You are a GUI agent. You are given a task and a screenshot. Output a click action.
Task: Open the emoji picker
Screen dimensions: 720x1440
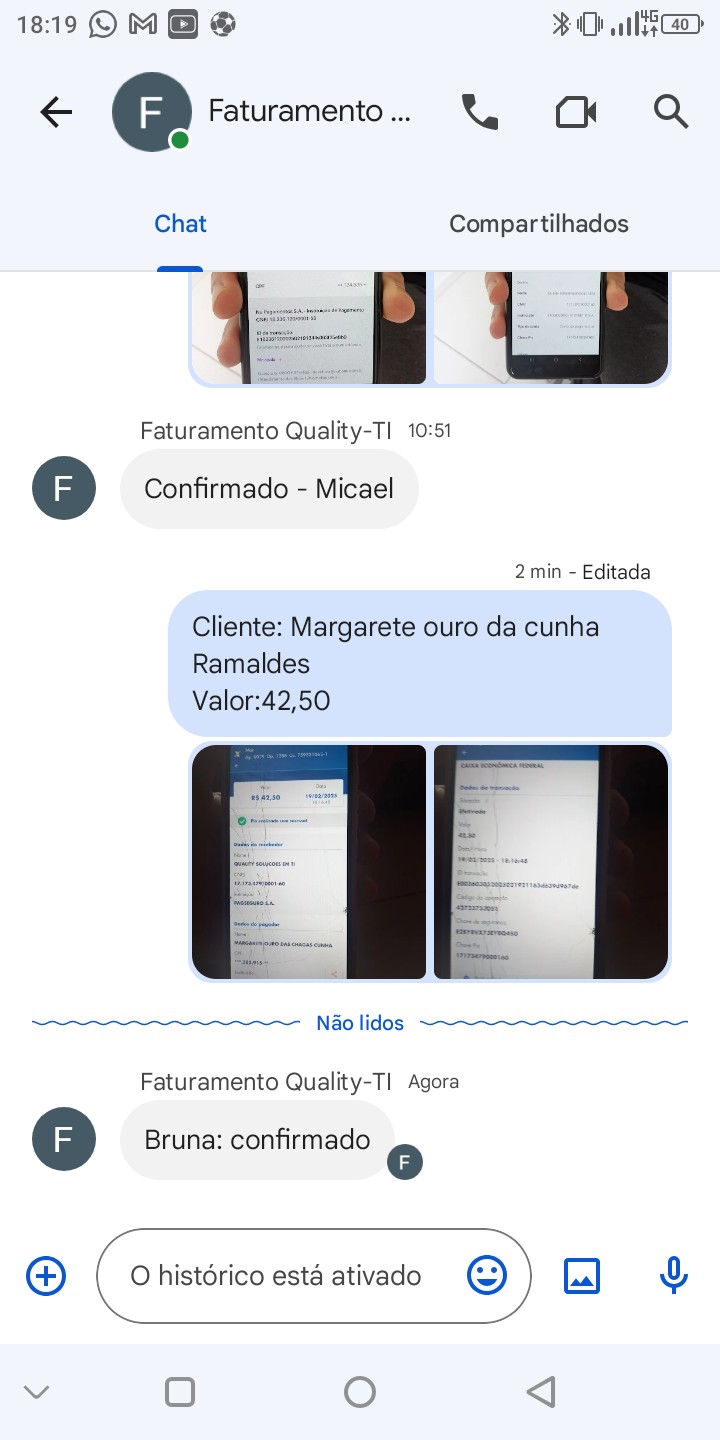pos(487,1276)
